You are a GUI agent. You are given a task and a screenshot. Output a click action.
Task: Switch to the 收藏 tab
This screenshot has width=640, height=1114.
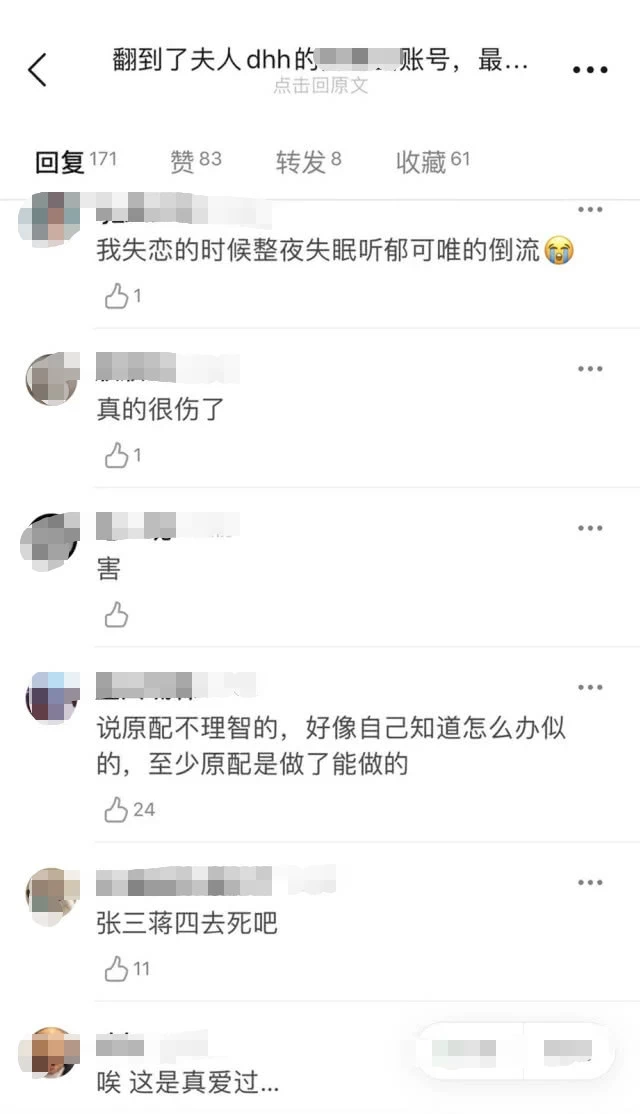pos(421,162)
